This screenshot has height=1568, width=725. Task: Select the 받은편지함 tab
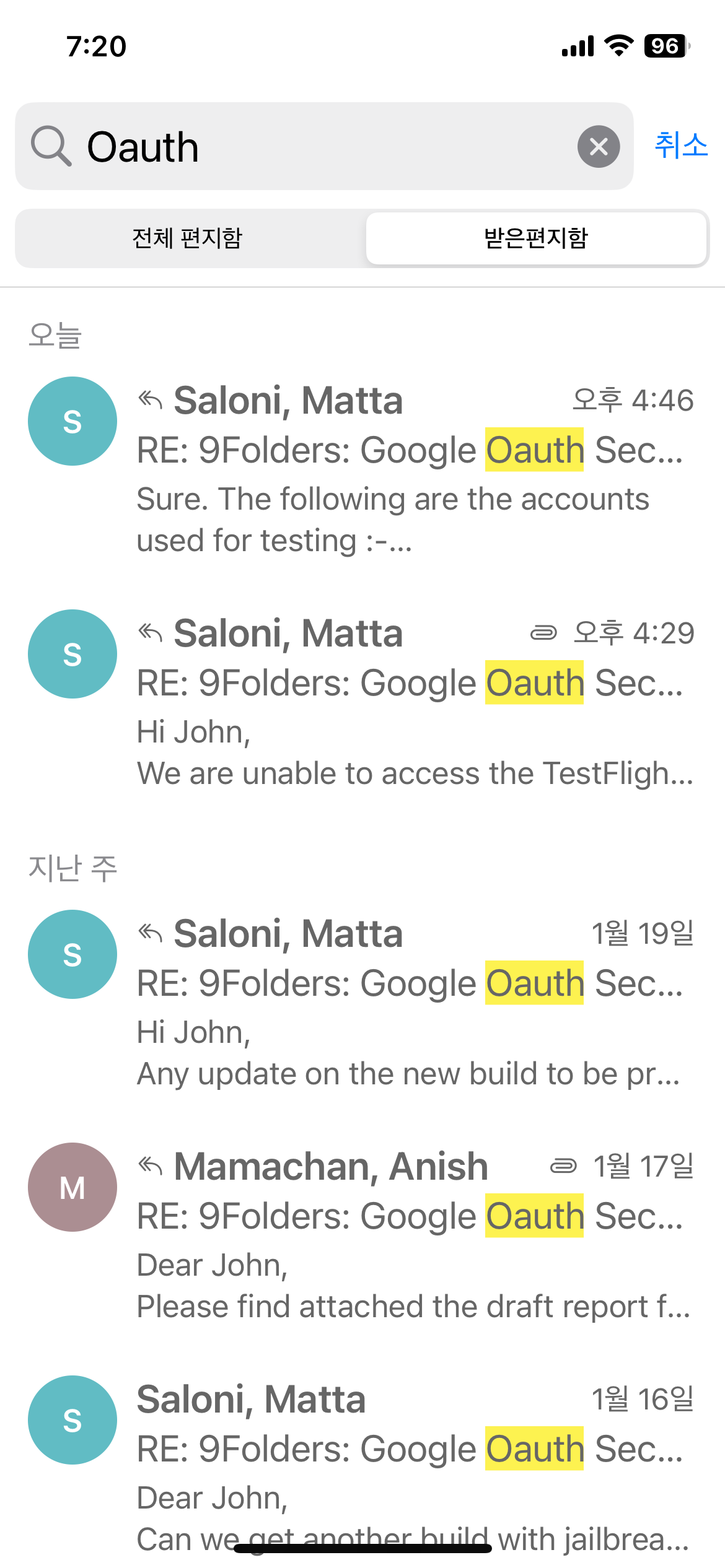(x=536, y=238)
